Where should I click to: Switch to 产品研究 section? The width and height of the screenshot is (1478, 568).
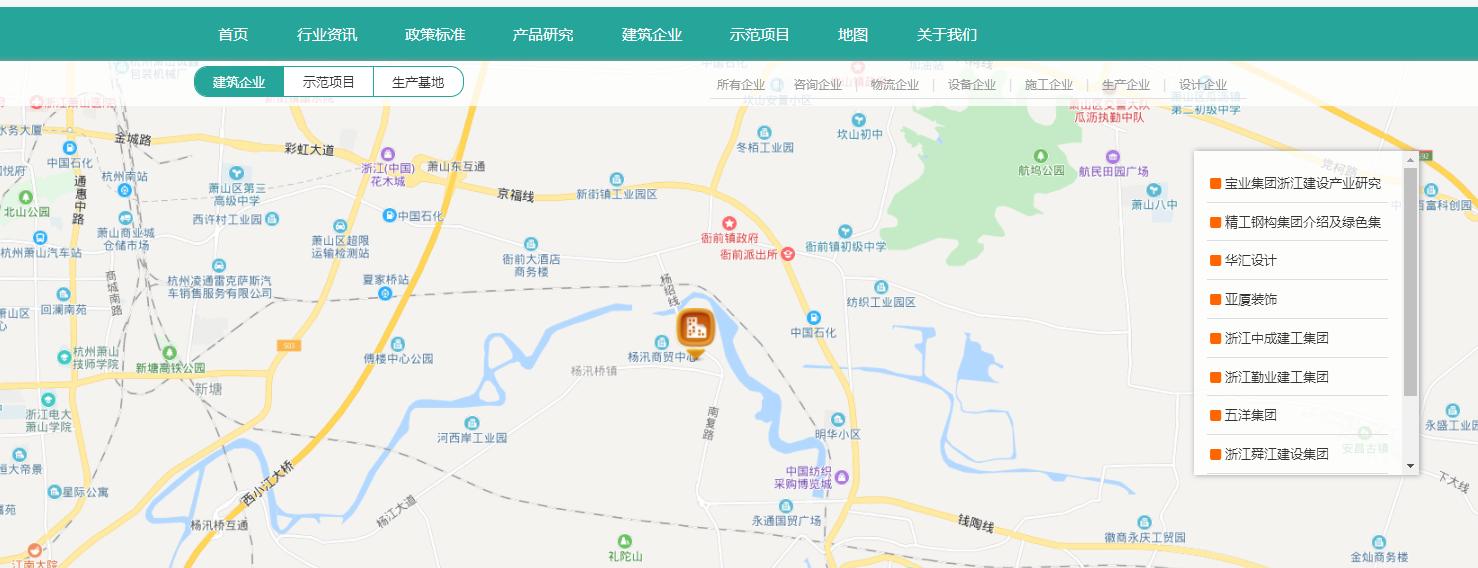click(x=543, y=35)
